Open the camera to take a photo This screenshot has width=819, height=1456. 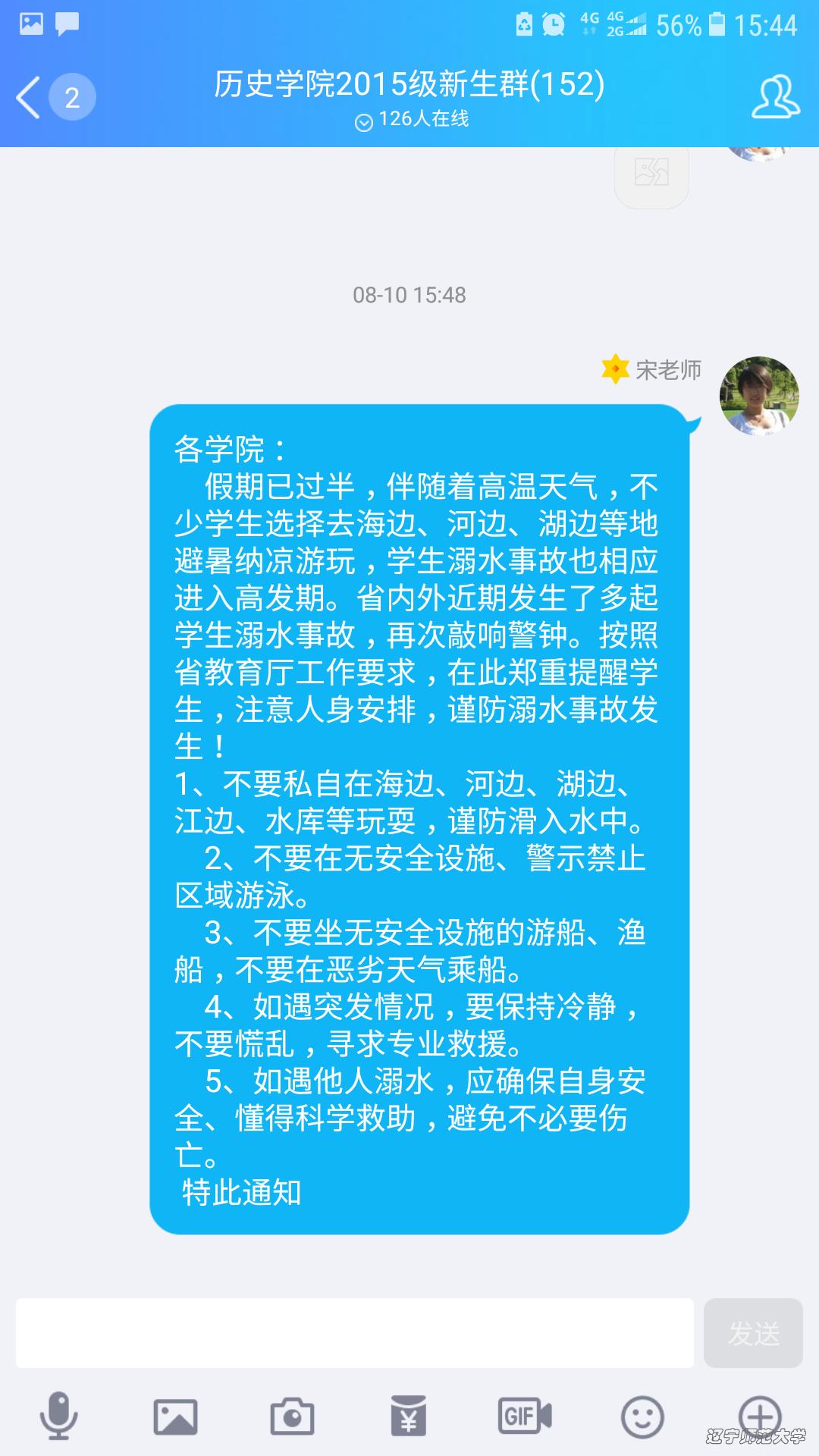292,1417
